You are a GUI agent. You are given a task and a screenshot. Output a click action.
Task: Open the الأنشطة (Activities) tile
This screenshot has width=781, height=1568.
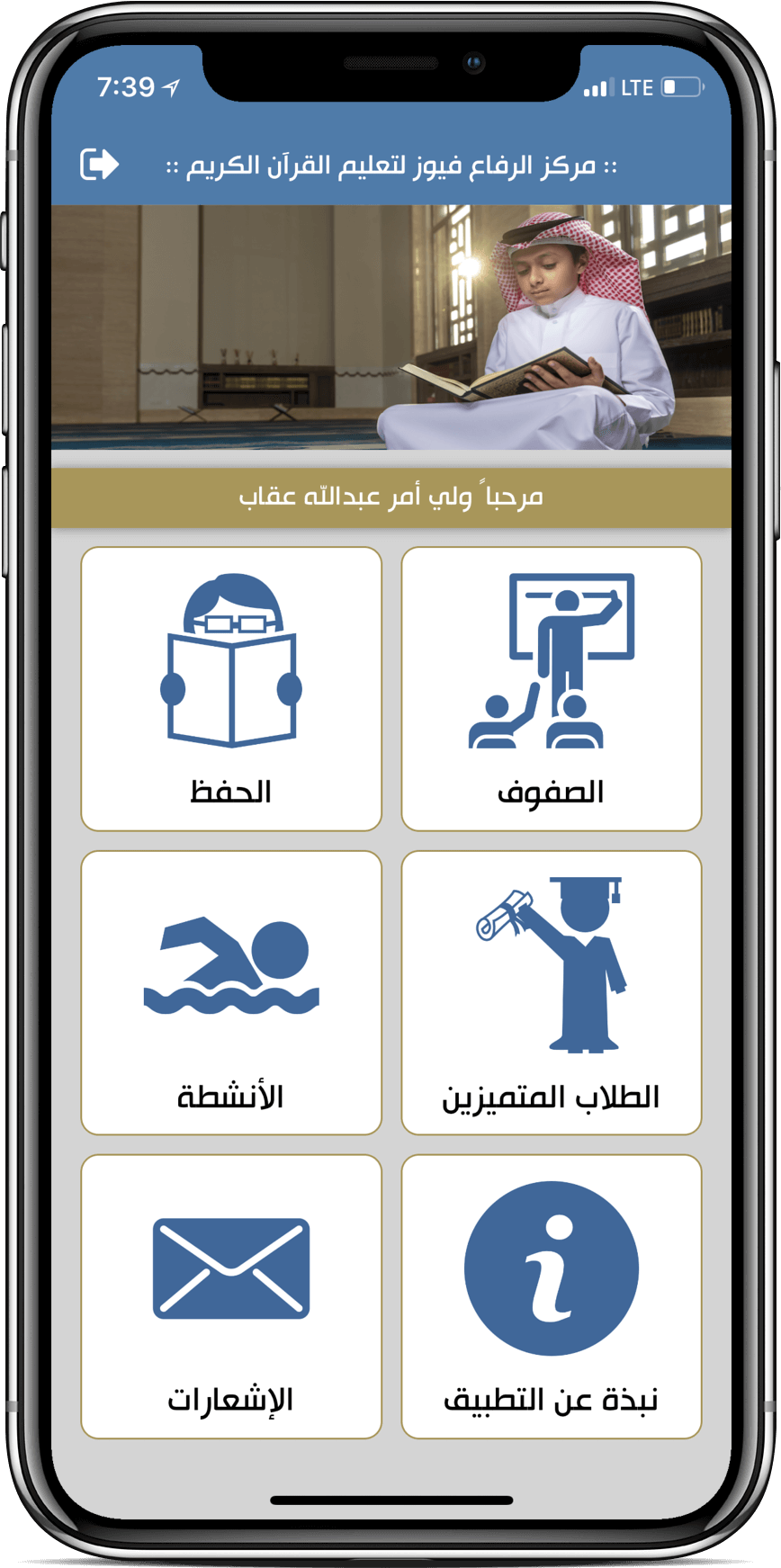(231, 993)
